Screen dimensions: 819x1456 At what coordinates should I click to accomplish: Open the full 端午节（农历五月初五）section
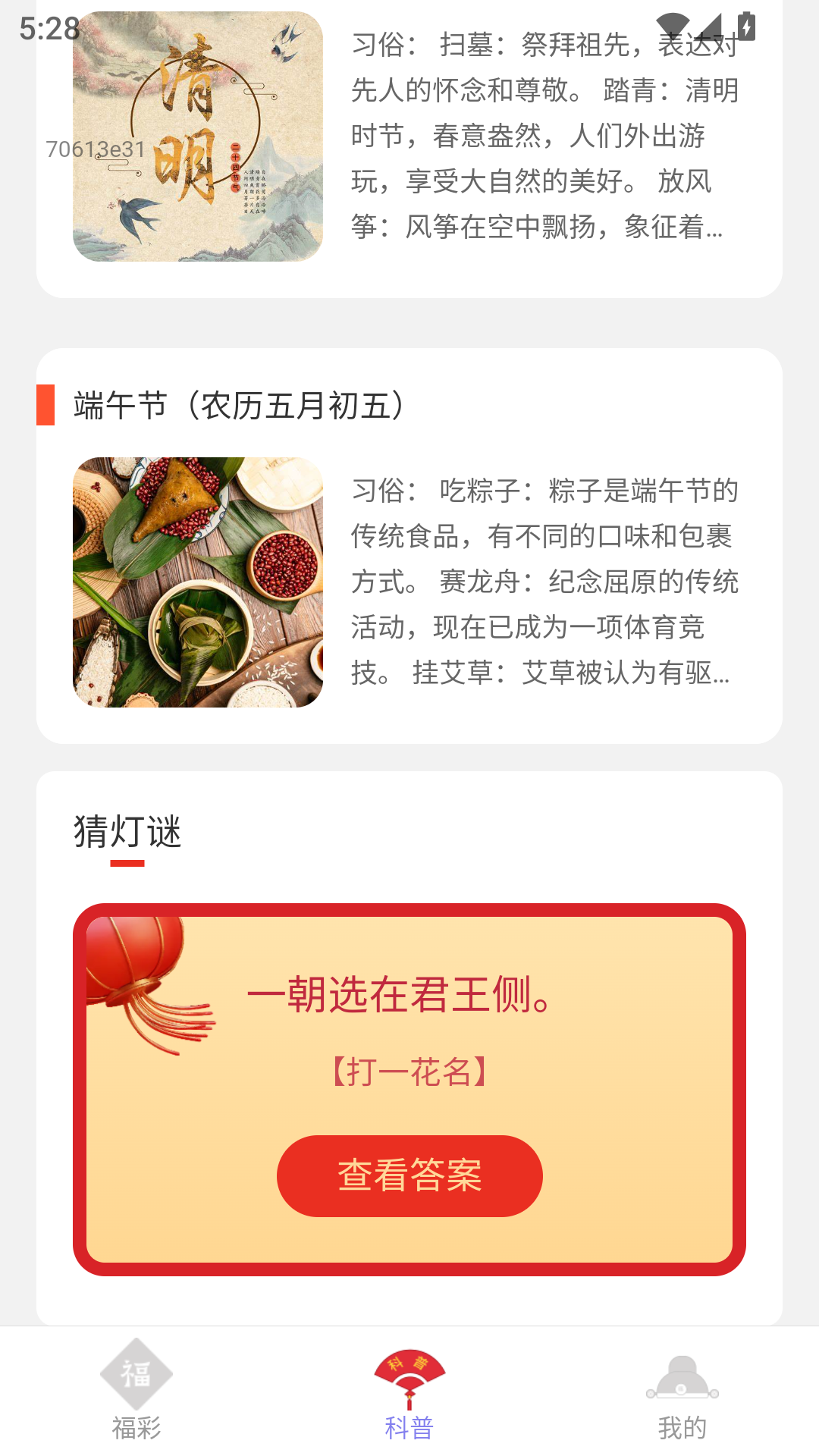click(x=237, y=403)
